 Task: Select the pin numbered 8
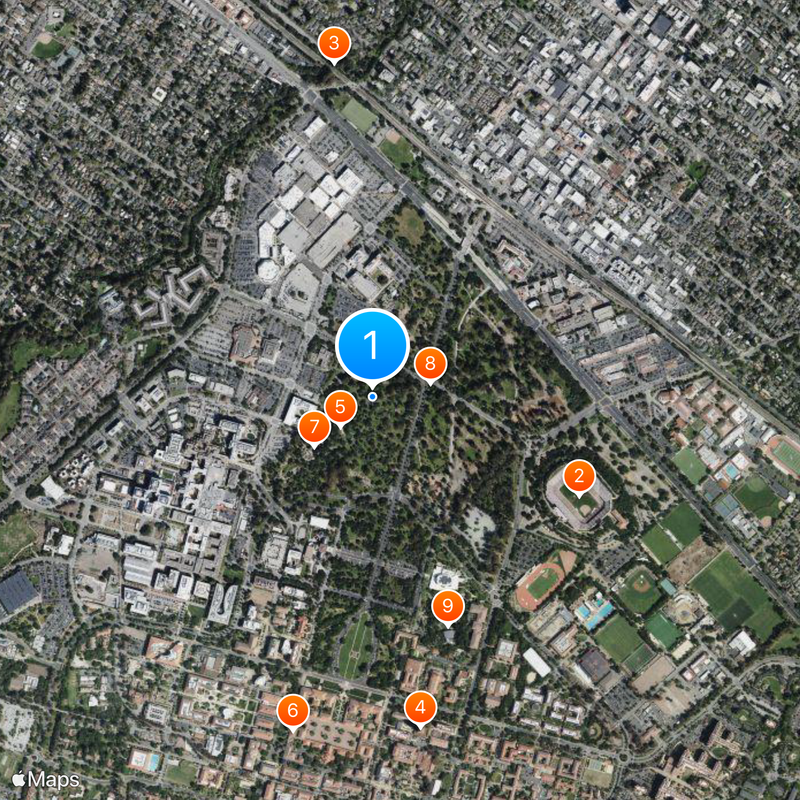(x=430, y=363)
